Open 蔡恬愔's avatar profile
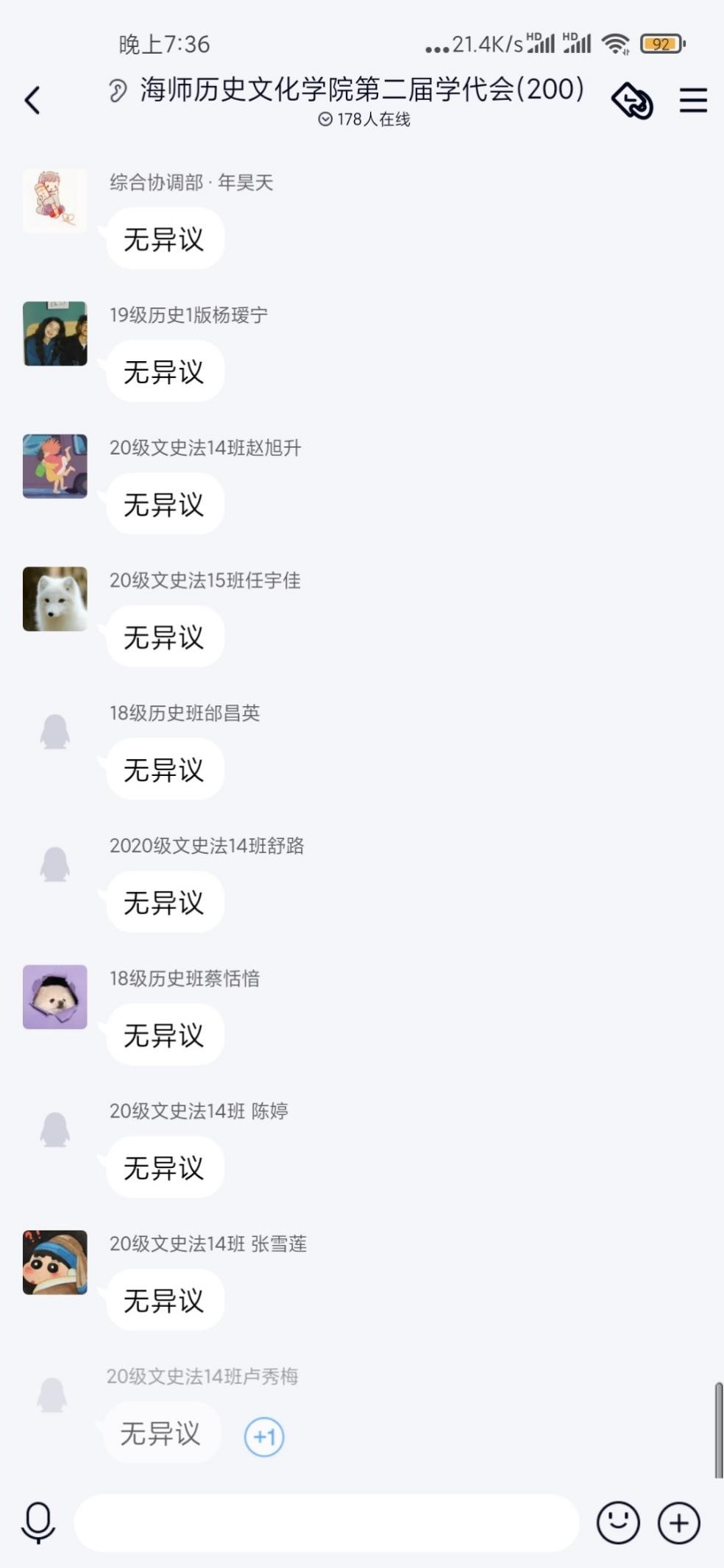 coord(54,997)
